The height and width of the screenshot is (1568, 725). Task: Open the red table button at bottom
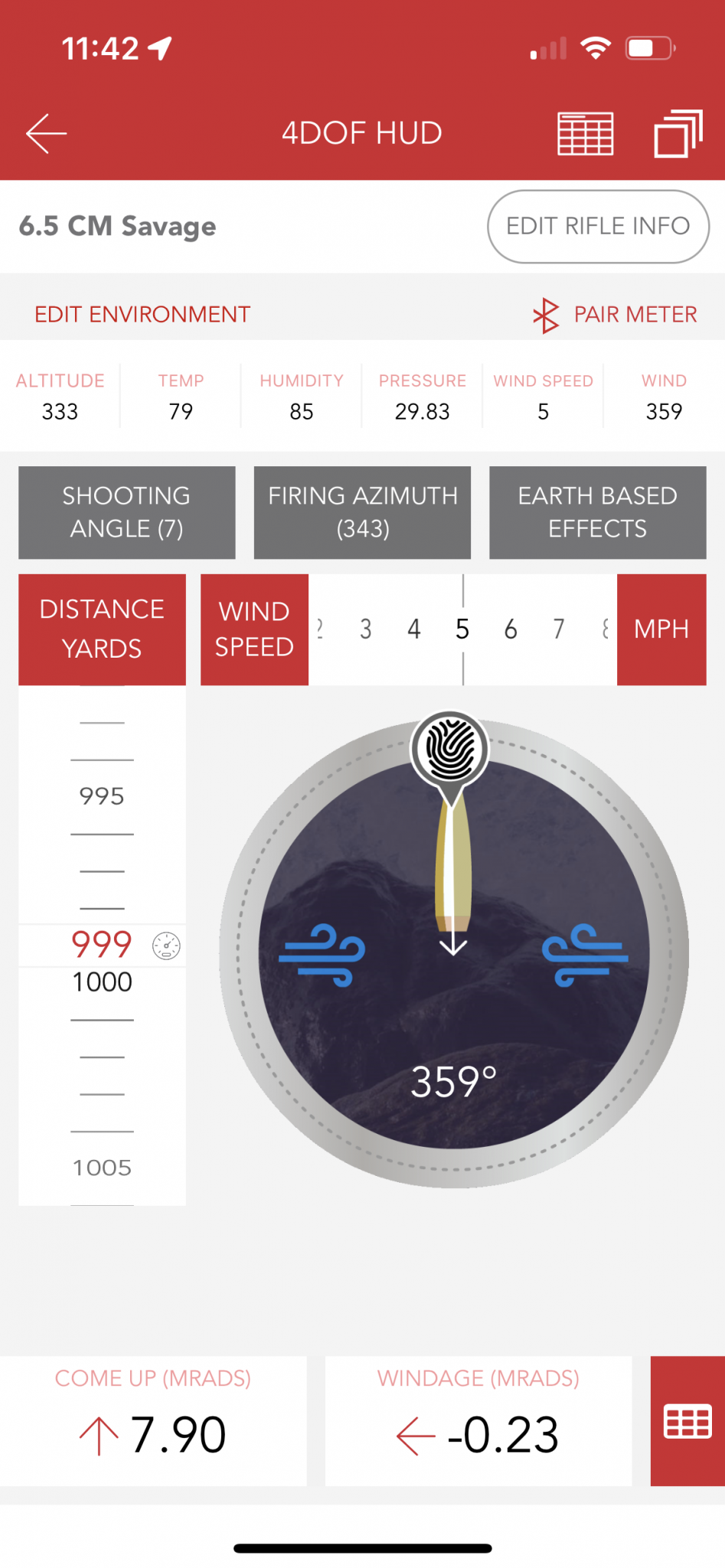tap(687, 1421)
